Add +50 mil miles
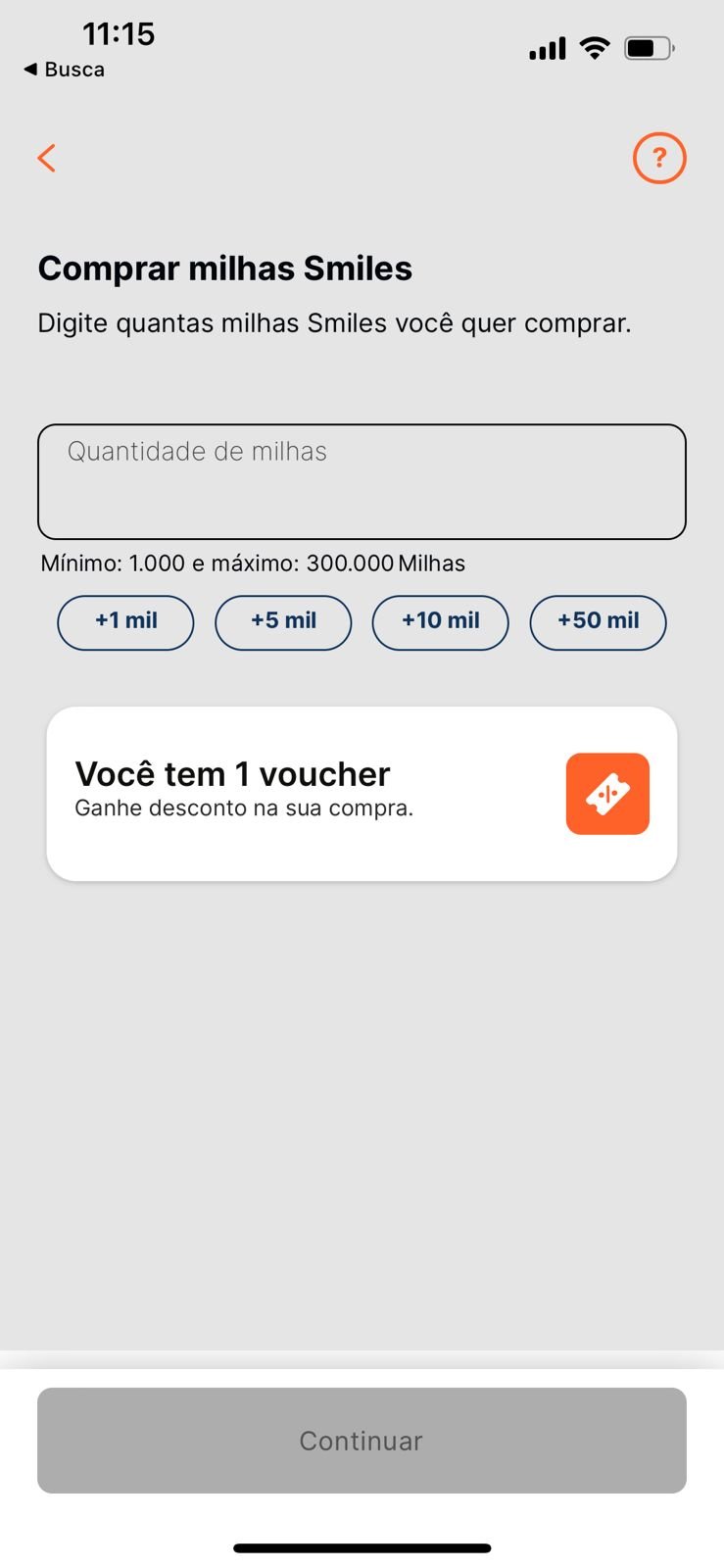The width and height of the screenshot is (724, 1568). 598,622
